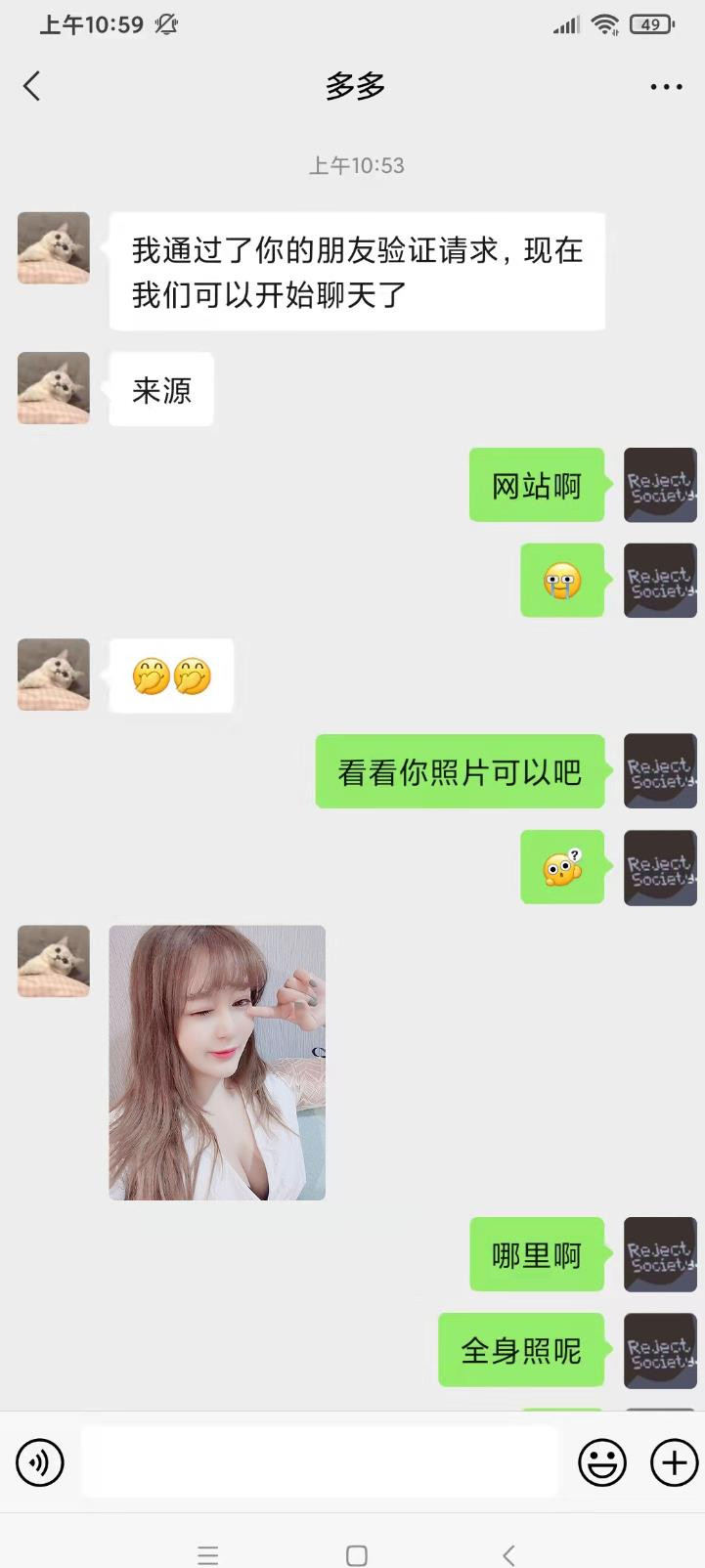Tap the back arrow to exit chat

[32, 86]
